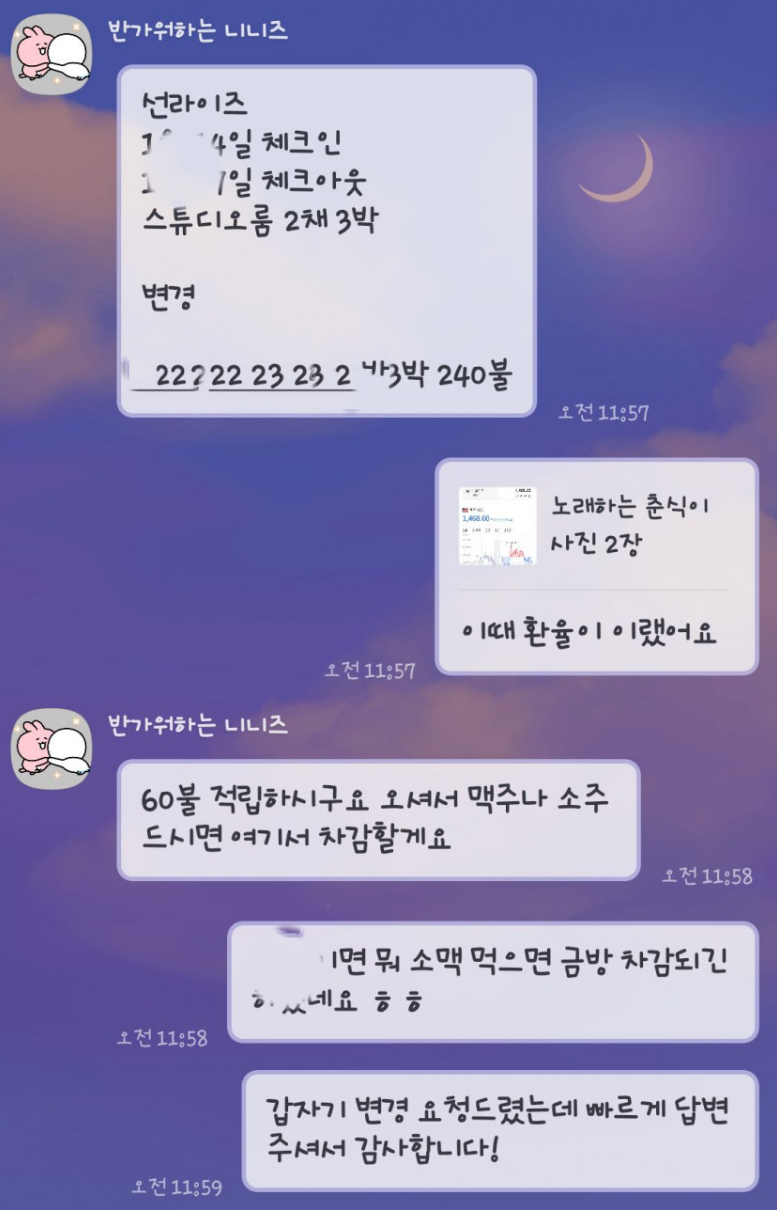Open sender's profile picture above the 선라이즈 message
This screenshot has height=1210, width=777.
click(x=51, y=54)
